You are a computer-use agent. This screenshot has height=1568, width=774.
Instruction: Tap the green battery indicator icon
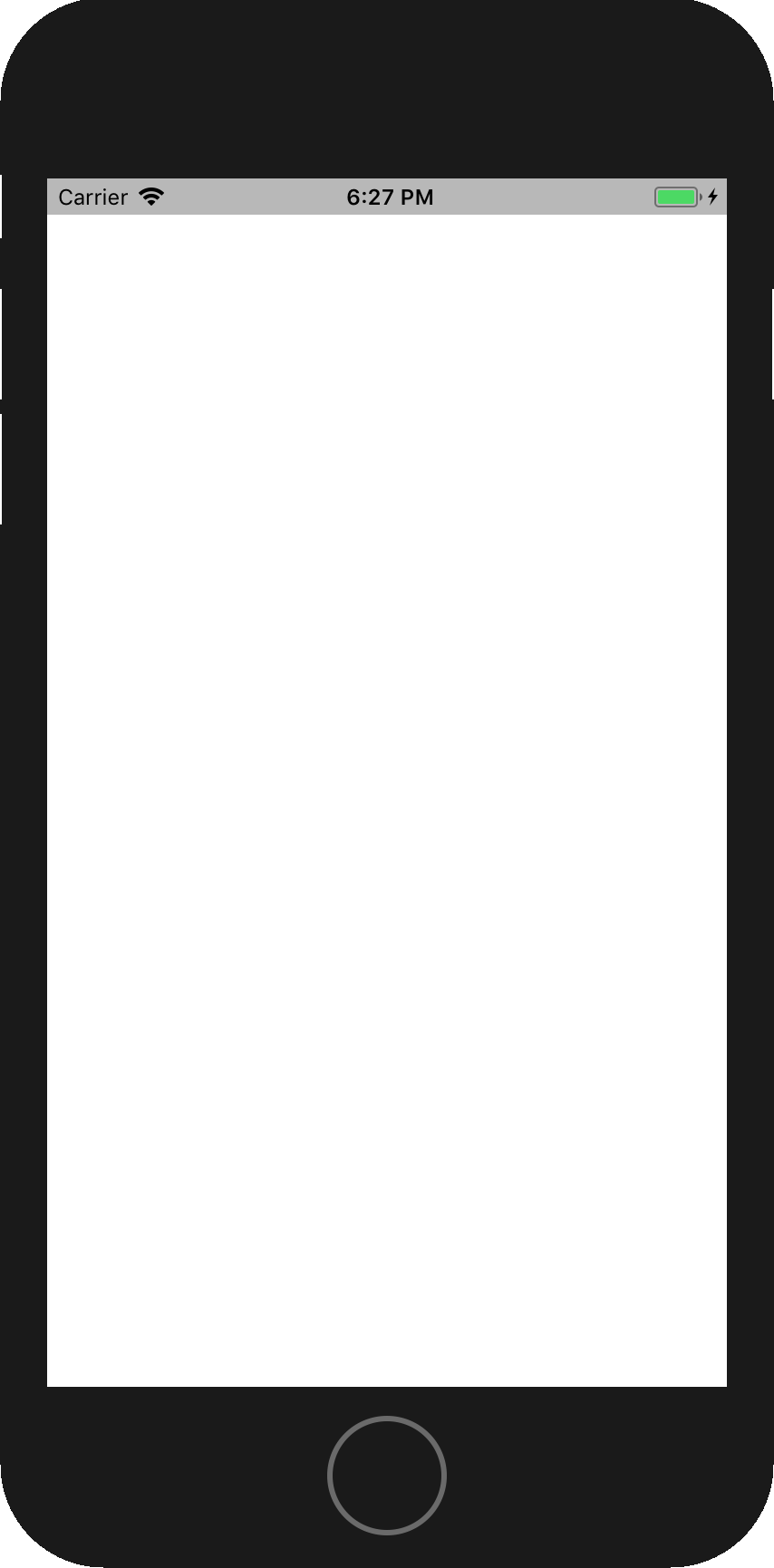coord(674,197)
